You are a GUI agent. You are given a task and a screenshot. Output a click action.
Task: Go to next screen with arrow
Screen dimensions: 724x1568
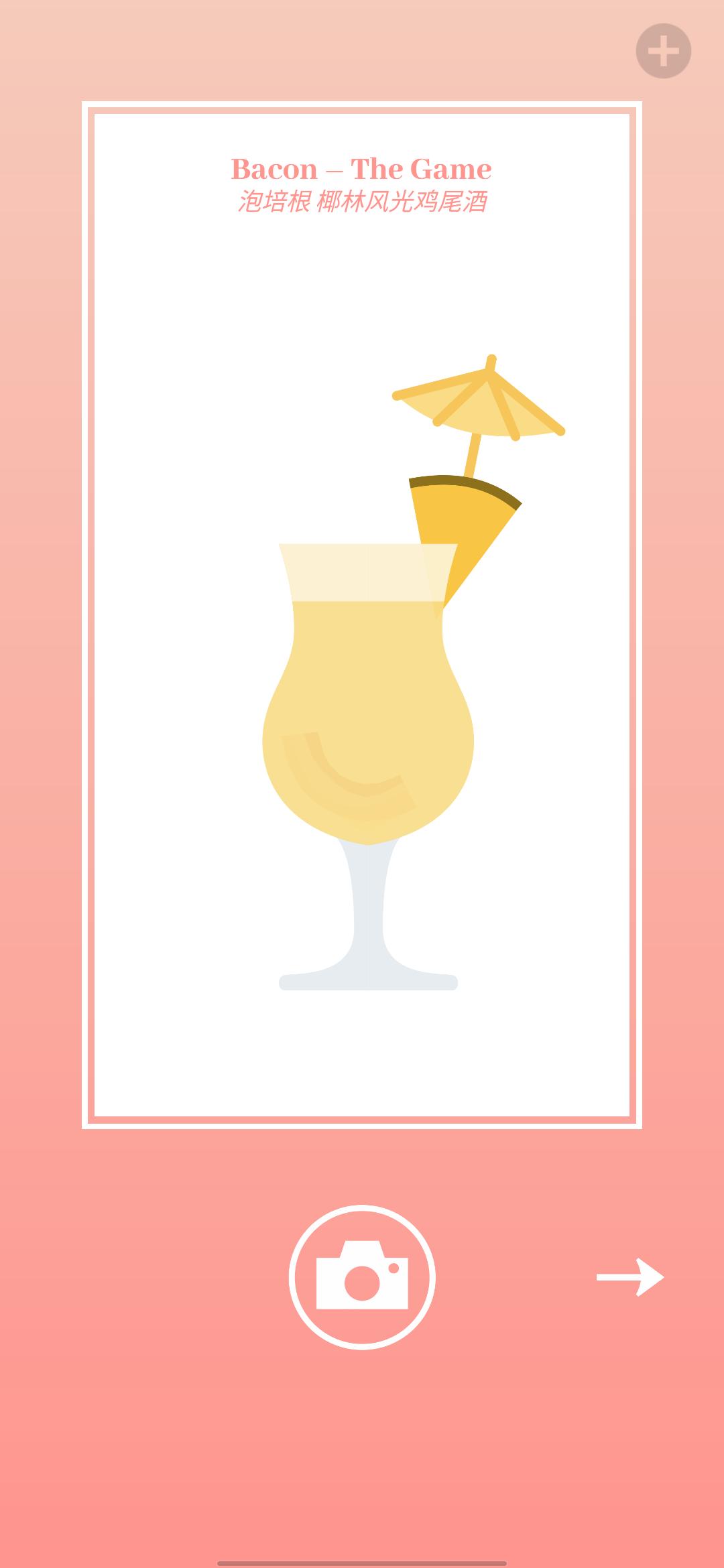pyautogui.click(x=630, y=1277)
